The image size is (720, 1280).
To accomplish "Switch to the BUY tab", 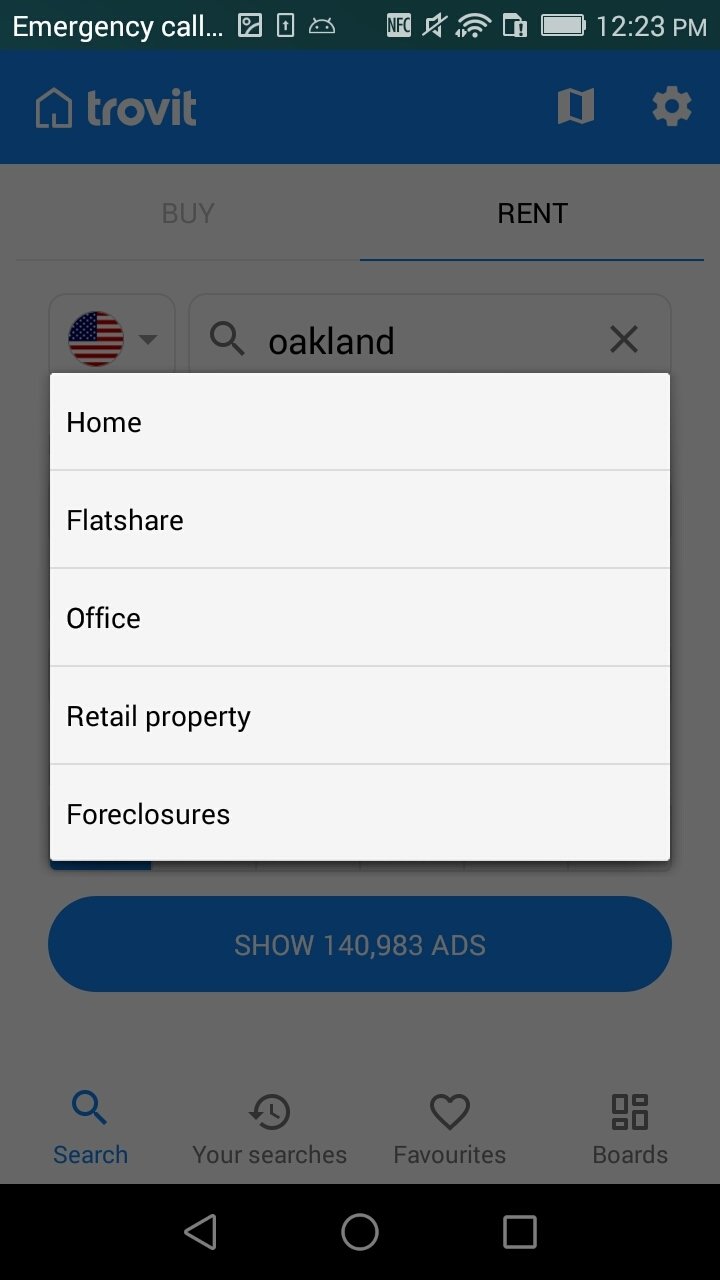I will [188, 213].
